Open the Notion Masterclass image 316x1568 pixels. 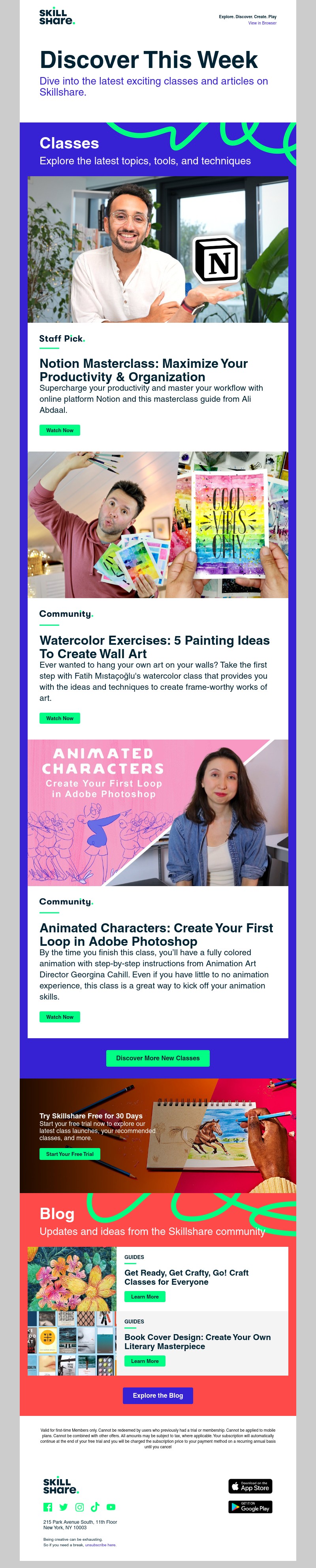(x=158, y=250)
